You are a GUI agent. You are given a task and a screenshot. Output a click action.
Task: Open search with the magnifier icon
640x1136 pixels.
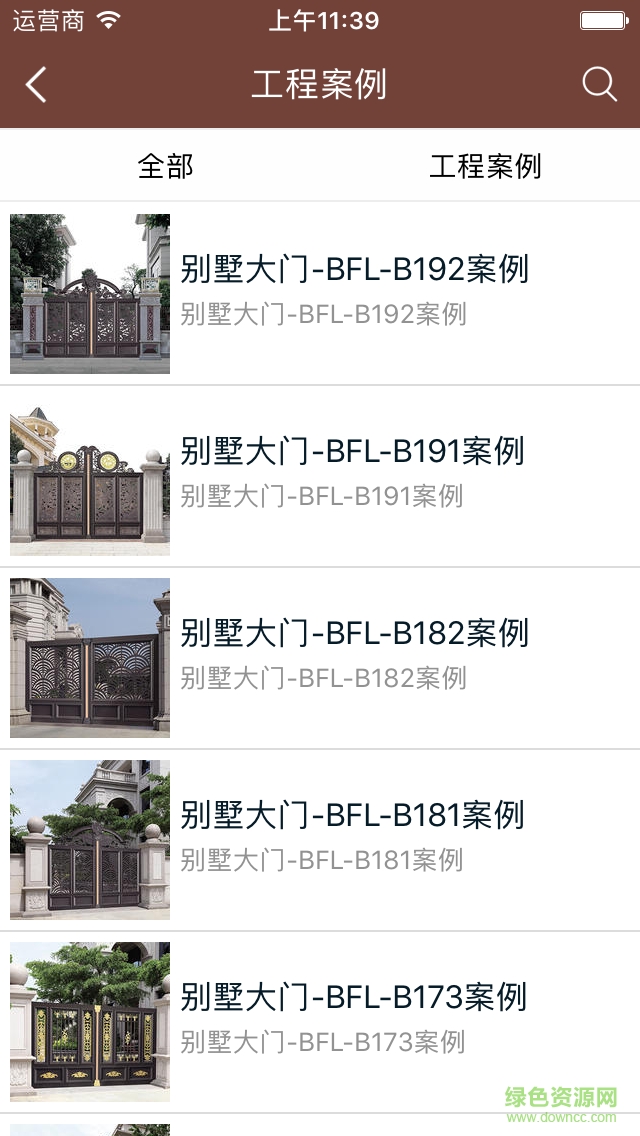(x=599, y=85)
